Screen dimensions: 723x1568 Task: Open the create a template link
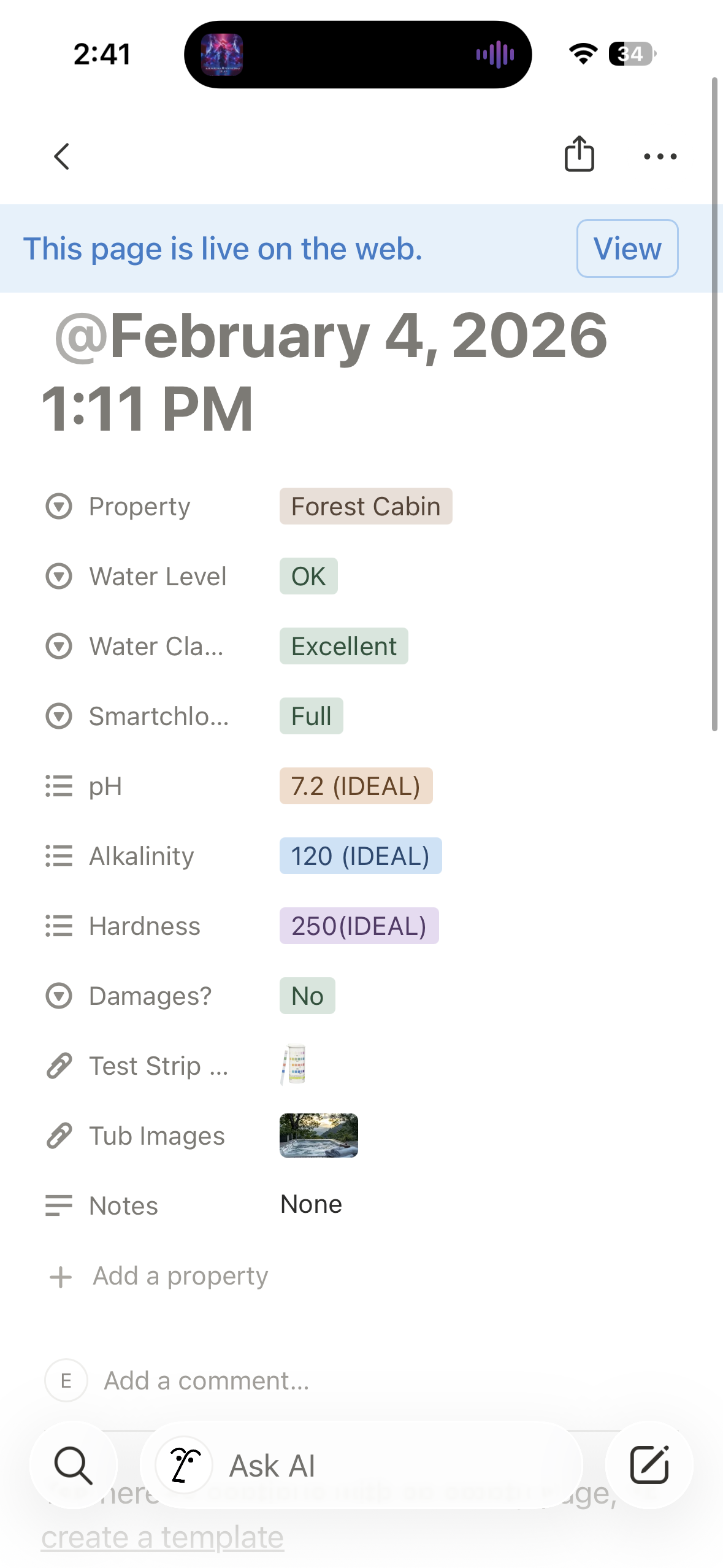tap(163, 1535)
